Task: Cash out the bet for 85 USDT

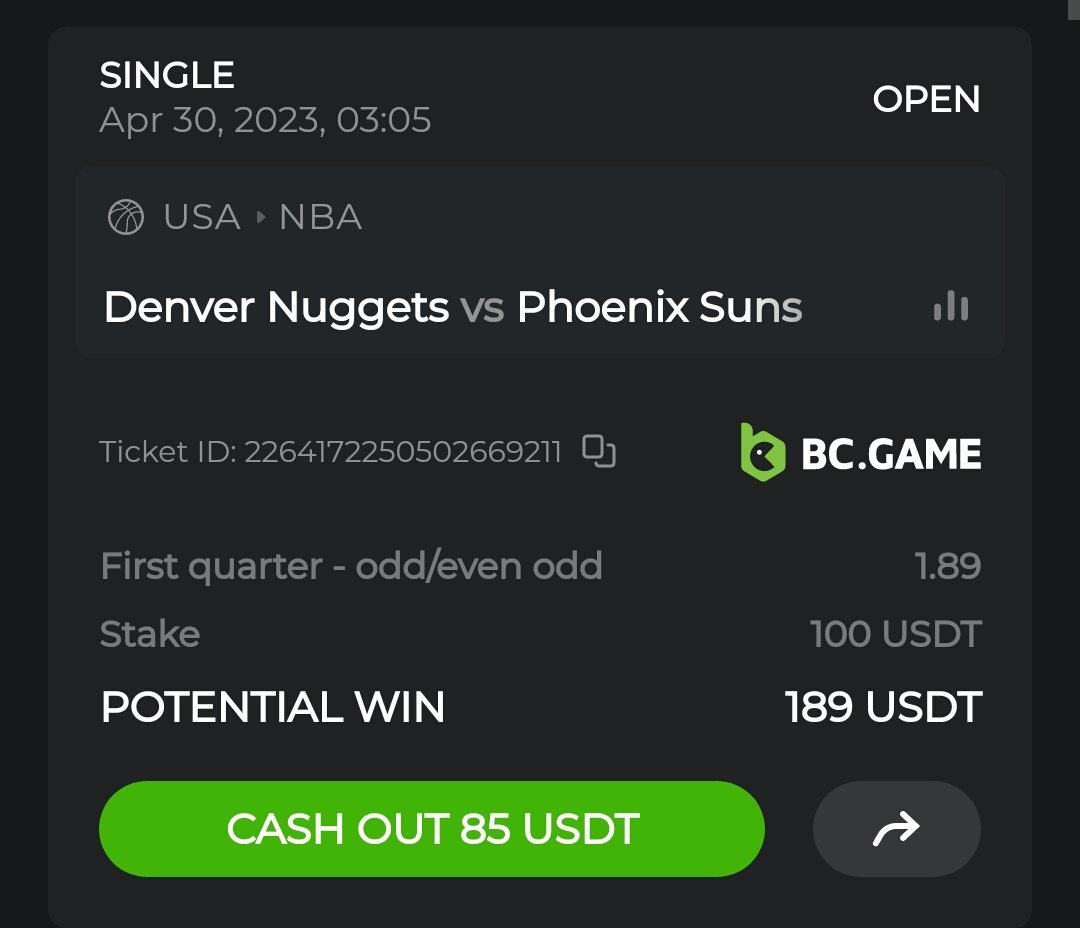Action: pos(431,829)
